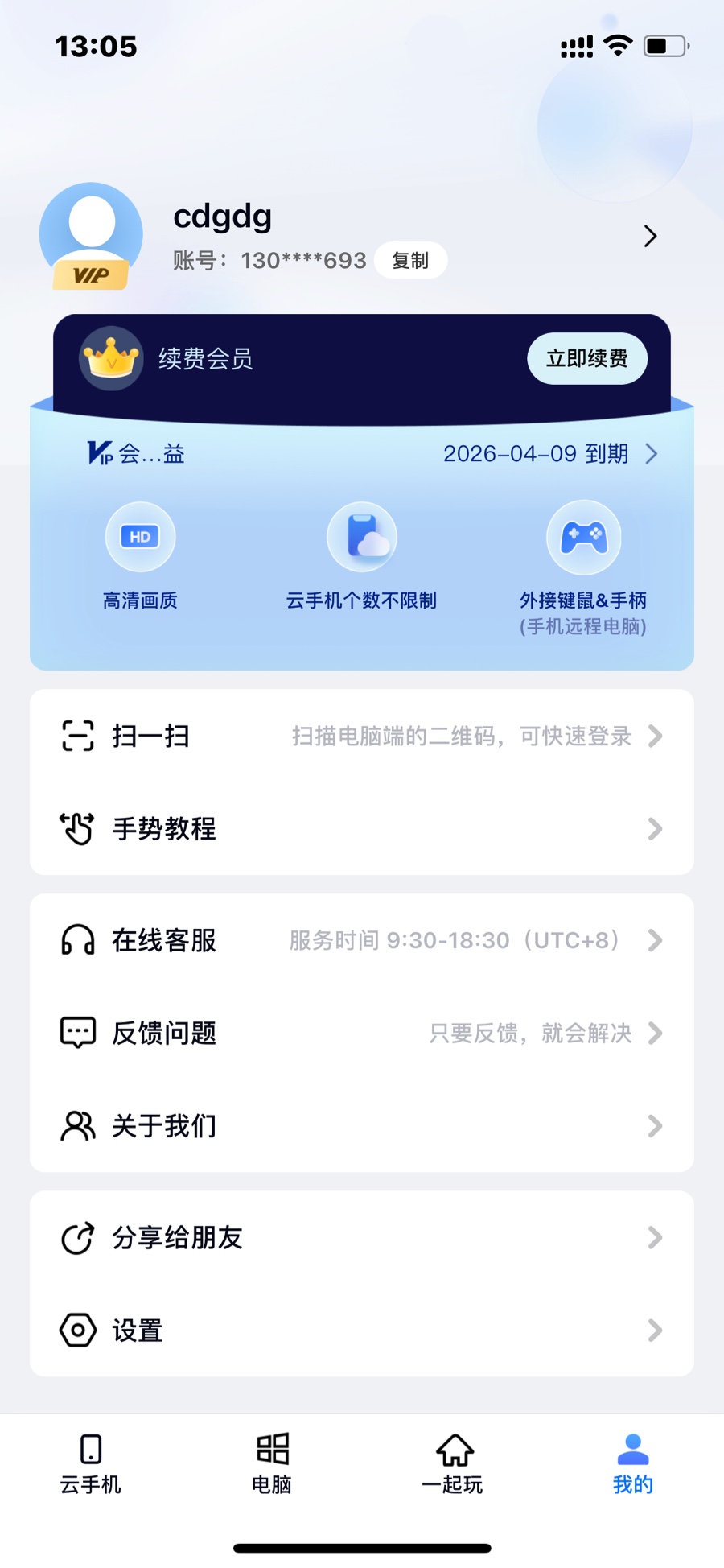Open 手势教程 gesture tutorial
724x1568 pixels.
tap(362, 828)
